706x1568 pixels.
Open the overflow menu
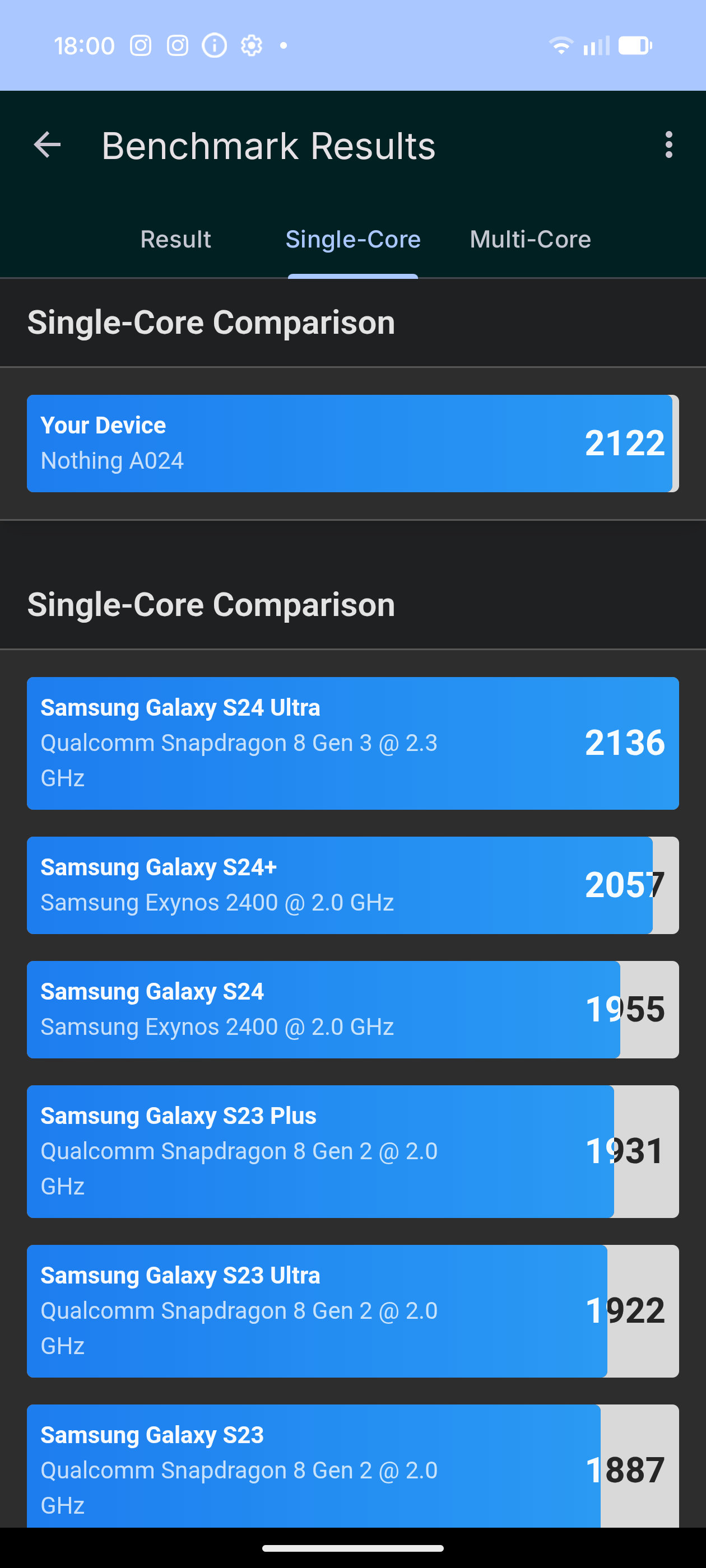[x=668, y=145]
